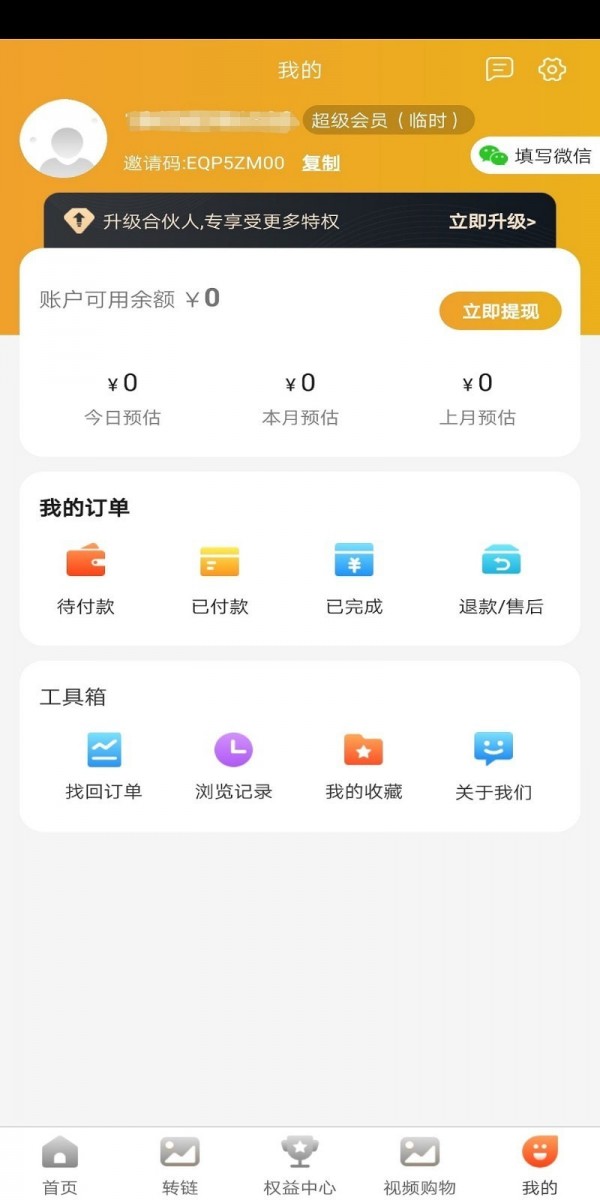Image resolution: width=600 pixels, height=1200 pixels.
Task: Go to 退款/售后 refund orders
Action: click(x=501, y=578)
